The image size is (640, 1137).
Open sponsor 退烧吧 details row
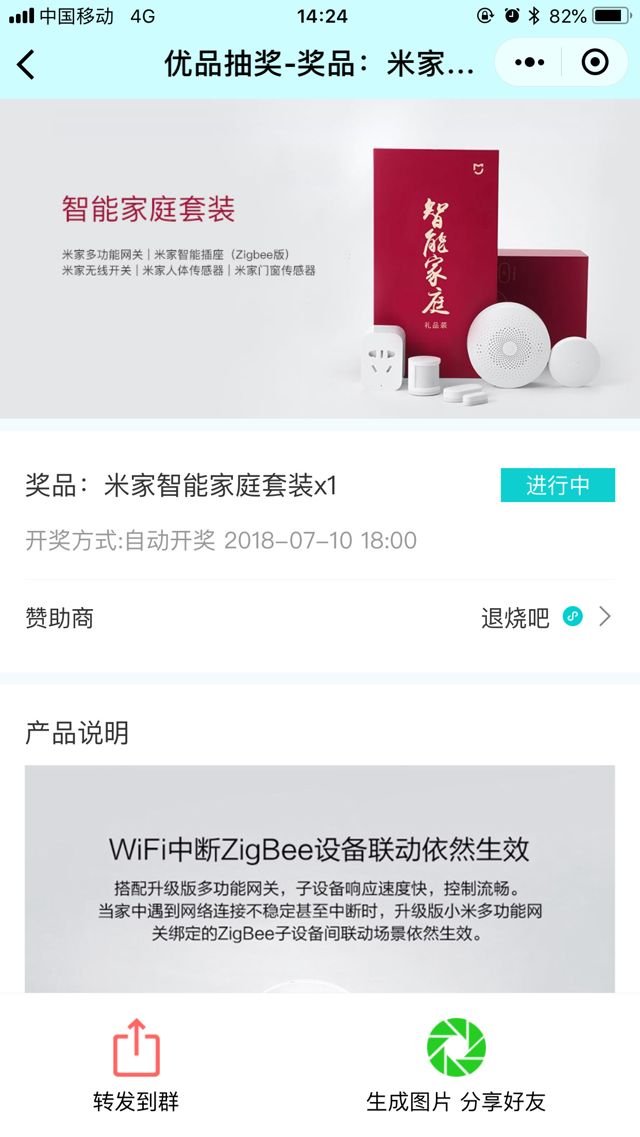pos(320,618)
